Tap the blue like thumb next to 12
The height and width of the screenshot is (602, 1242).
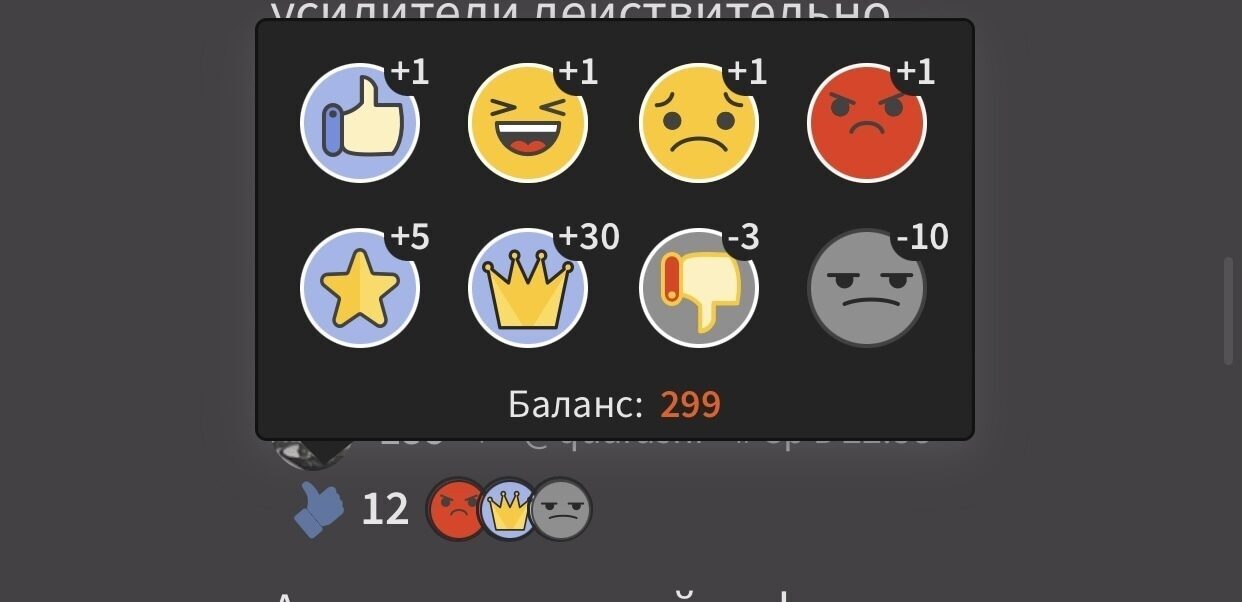coord(319,510)
